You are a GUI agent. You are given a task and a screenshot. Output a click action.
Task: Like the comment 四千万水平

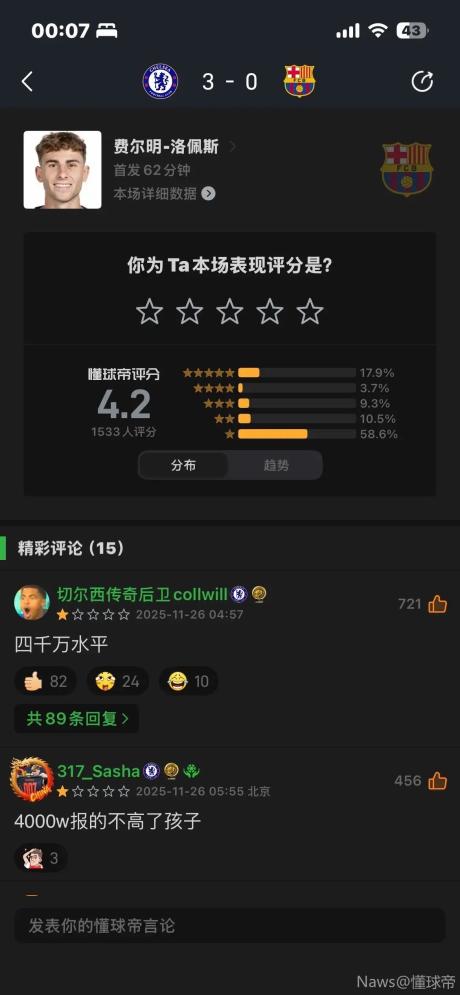click(437, 604)
